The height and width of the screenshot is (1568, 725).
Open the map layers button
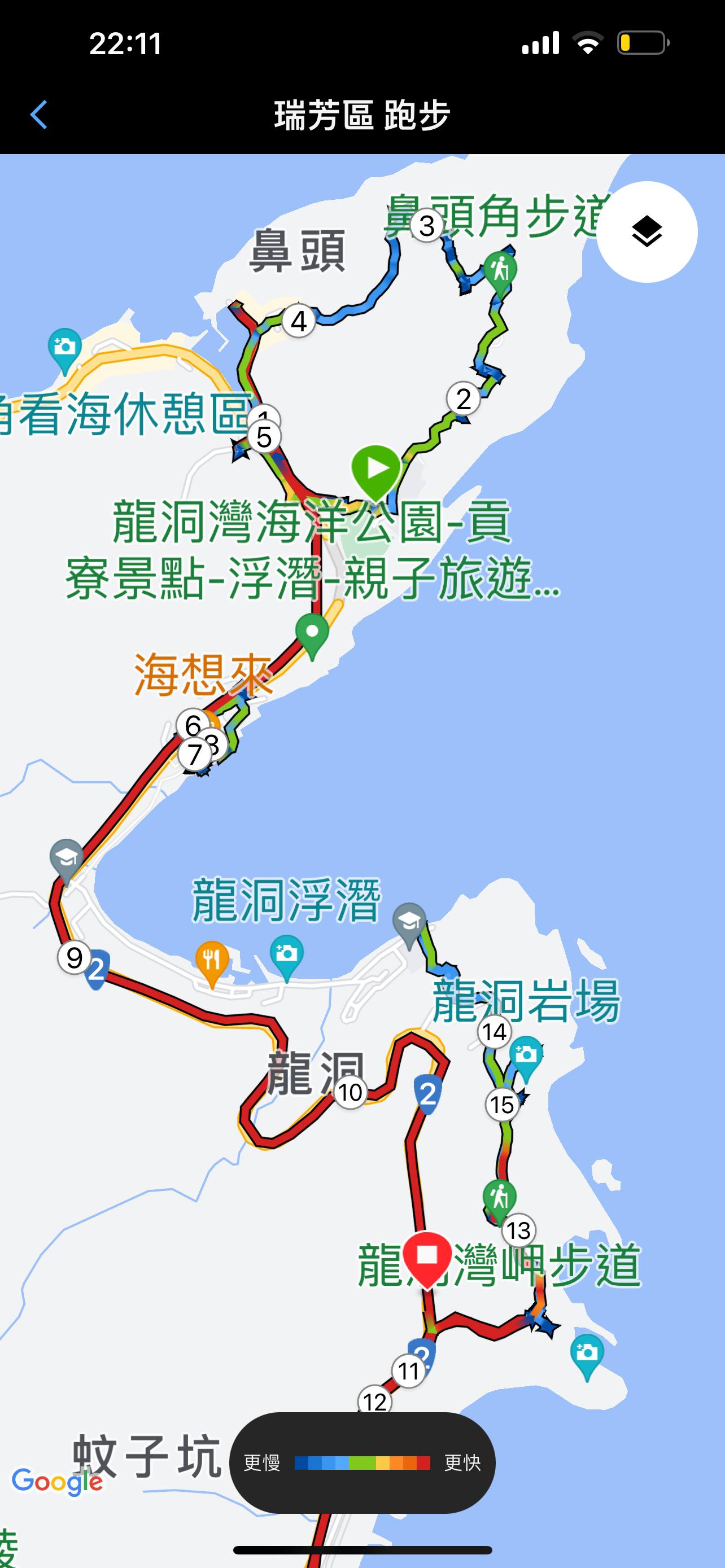647,232
